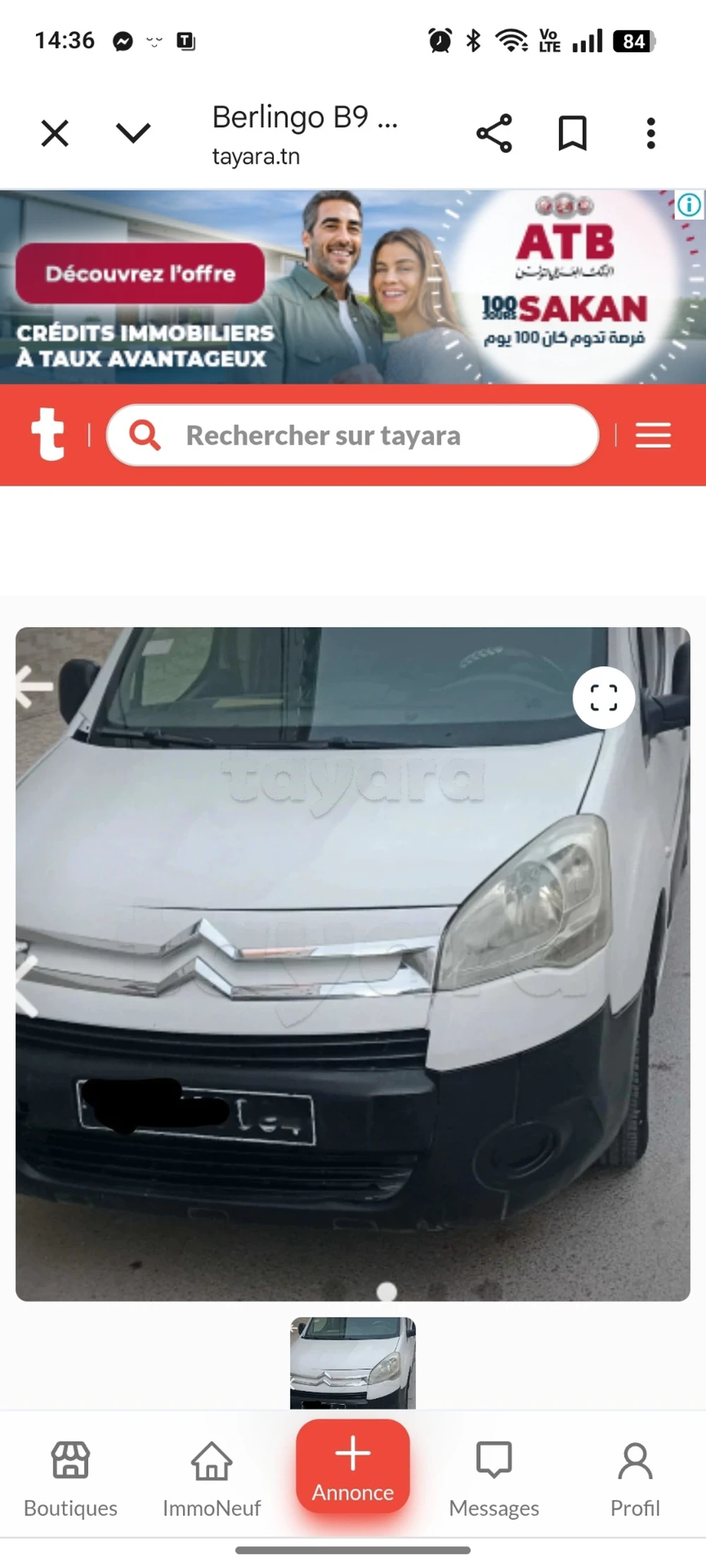
Task: Open the ImmoNeuf section
Action: 211,1468
